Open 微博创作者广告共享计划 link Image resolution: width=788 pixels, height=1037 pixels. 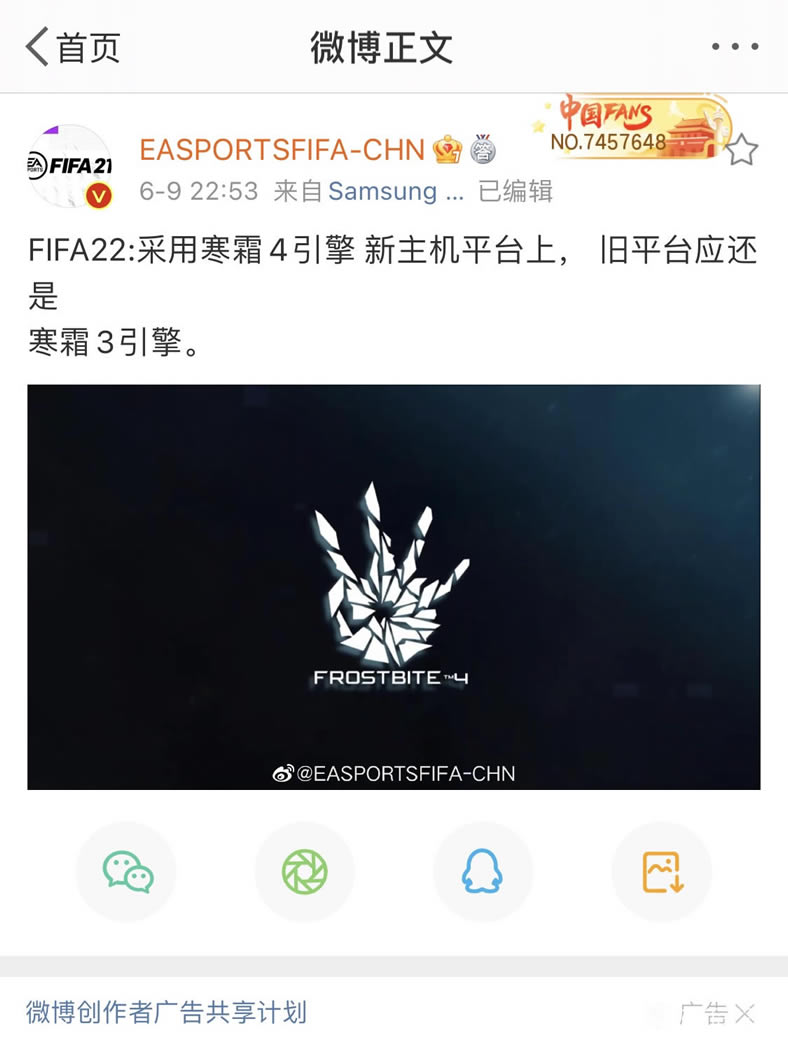click(166, 1012)
